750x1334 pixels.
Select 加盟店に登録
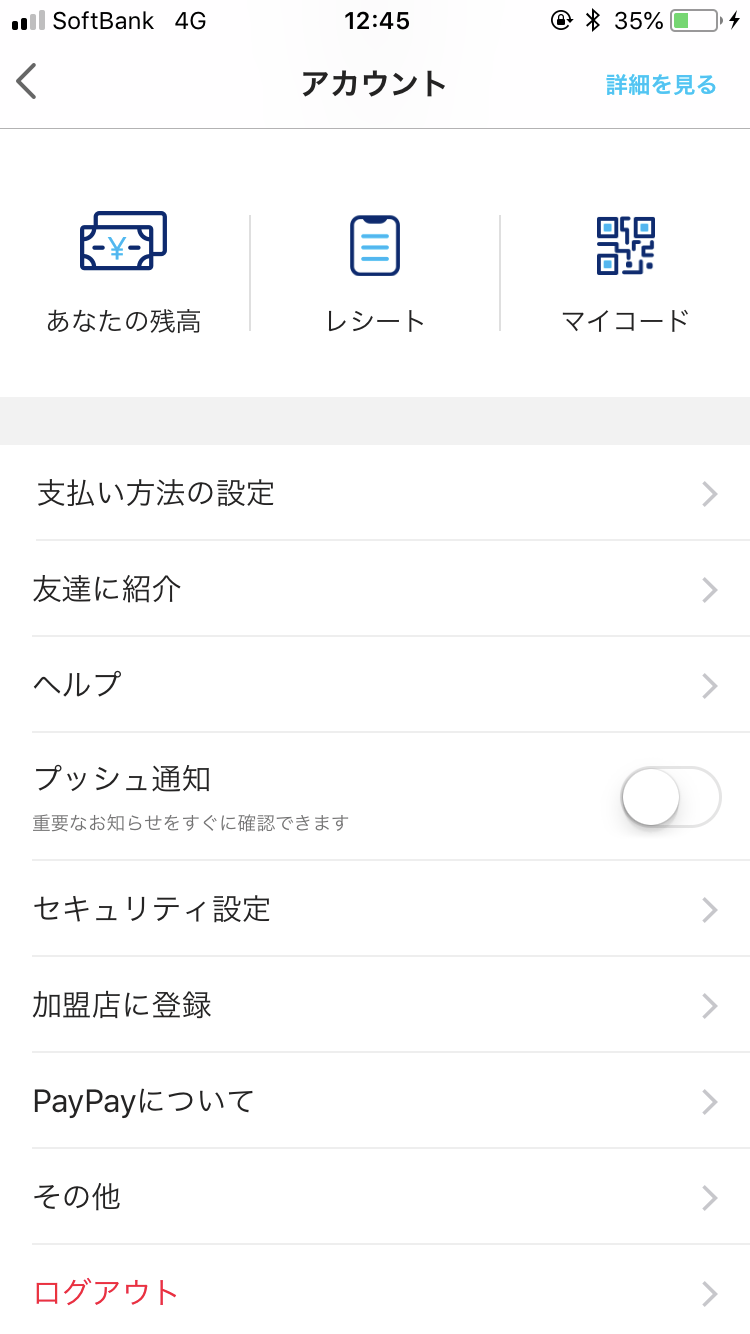pyautogui.click(x=375, y=1005)
